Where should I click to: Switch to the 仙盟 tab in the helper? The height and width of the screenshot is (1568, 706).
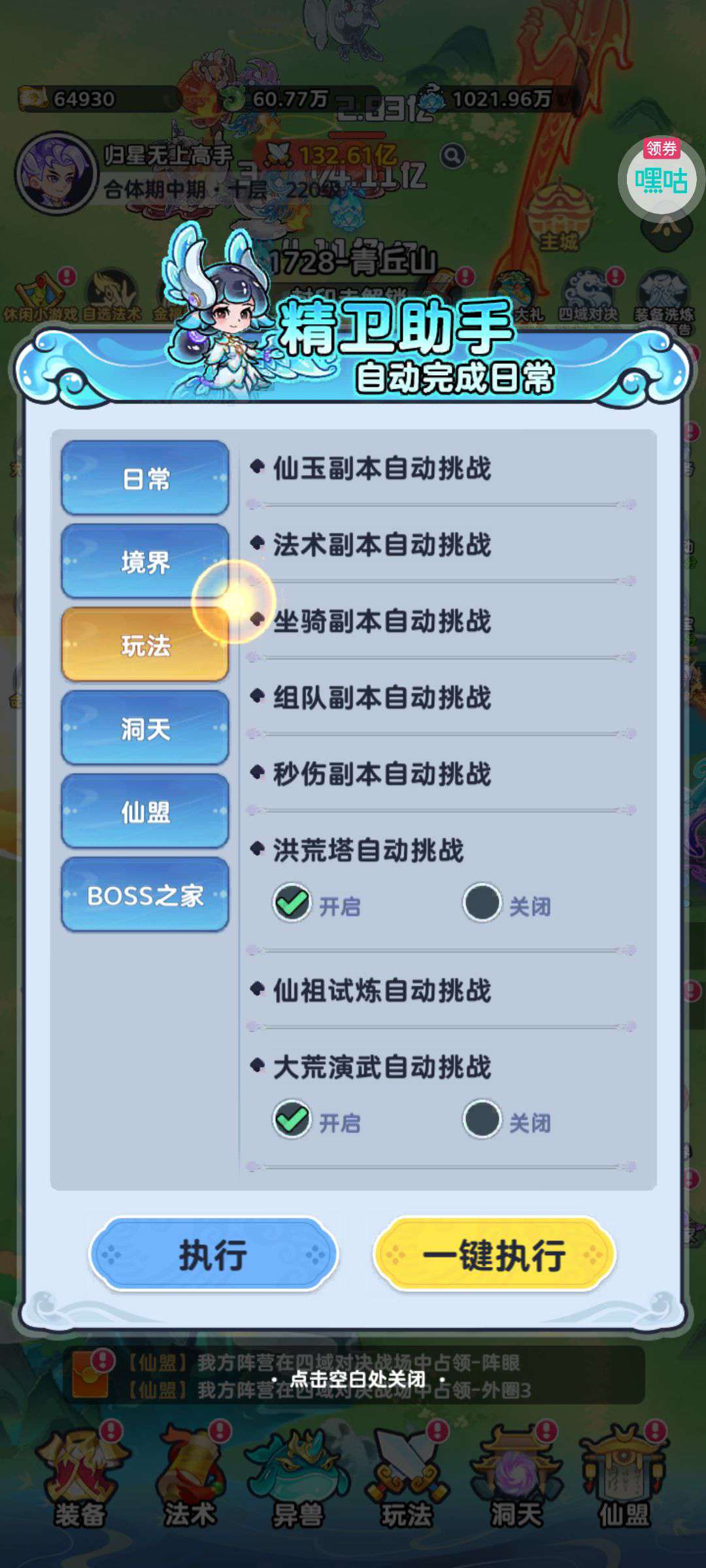tap(145, 811)
